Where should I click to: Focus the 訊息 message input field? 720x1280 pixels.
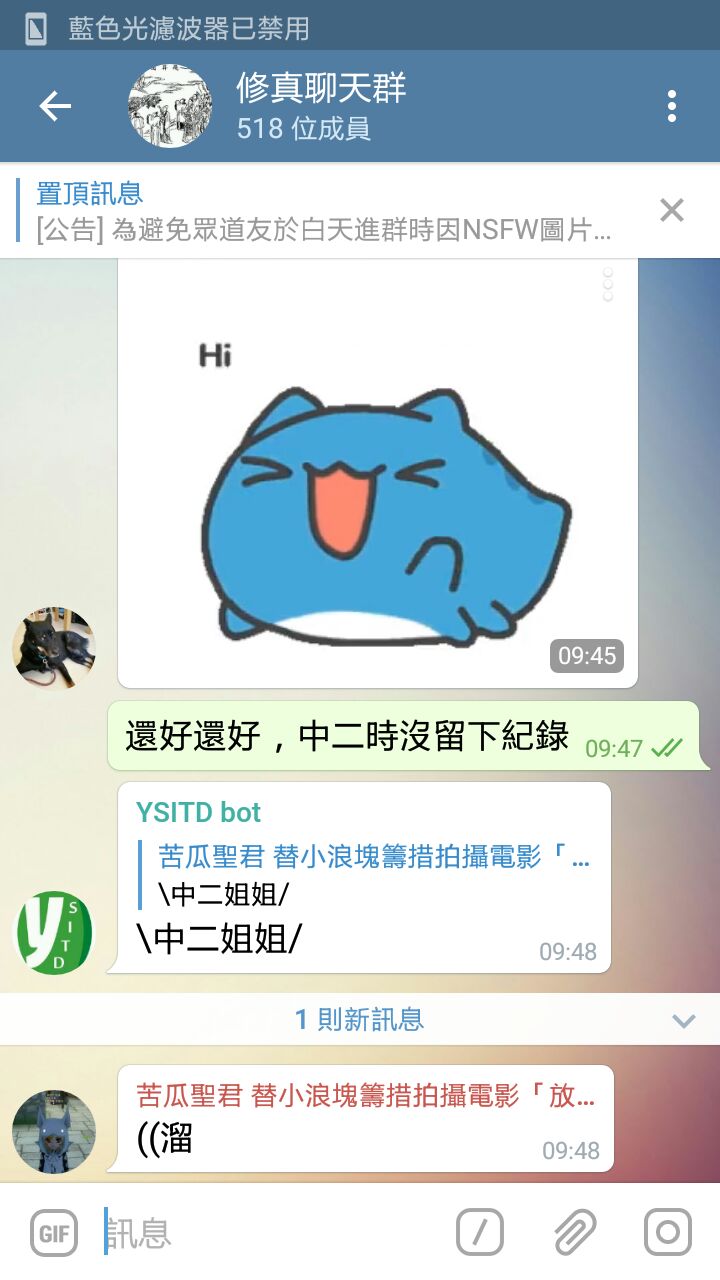click(x=270, y=1232)
